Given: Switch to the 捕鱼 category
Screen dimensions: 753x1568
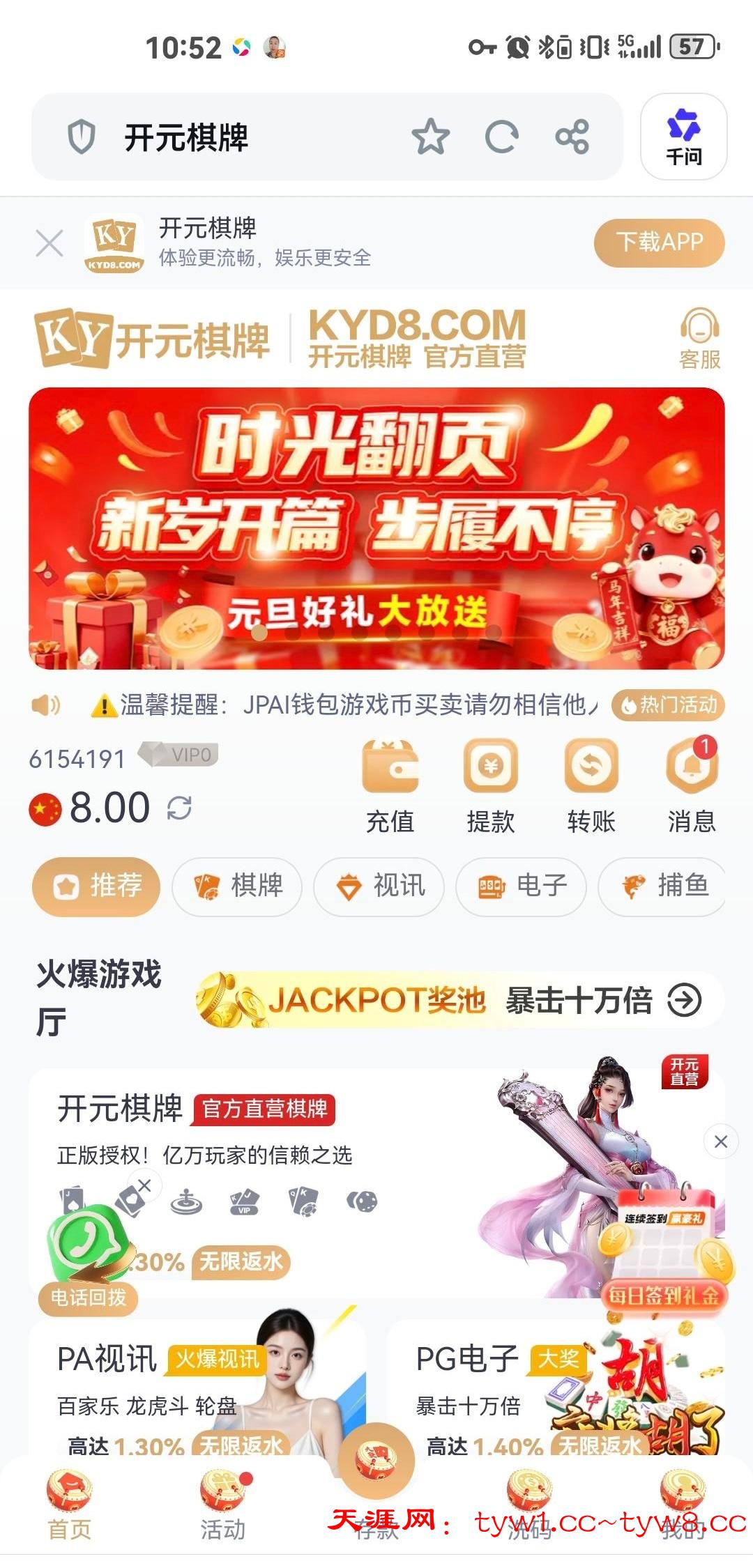Looking at the screenshot, I should click(x=662, y=886).
